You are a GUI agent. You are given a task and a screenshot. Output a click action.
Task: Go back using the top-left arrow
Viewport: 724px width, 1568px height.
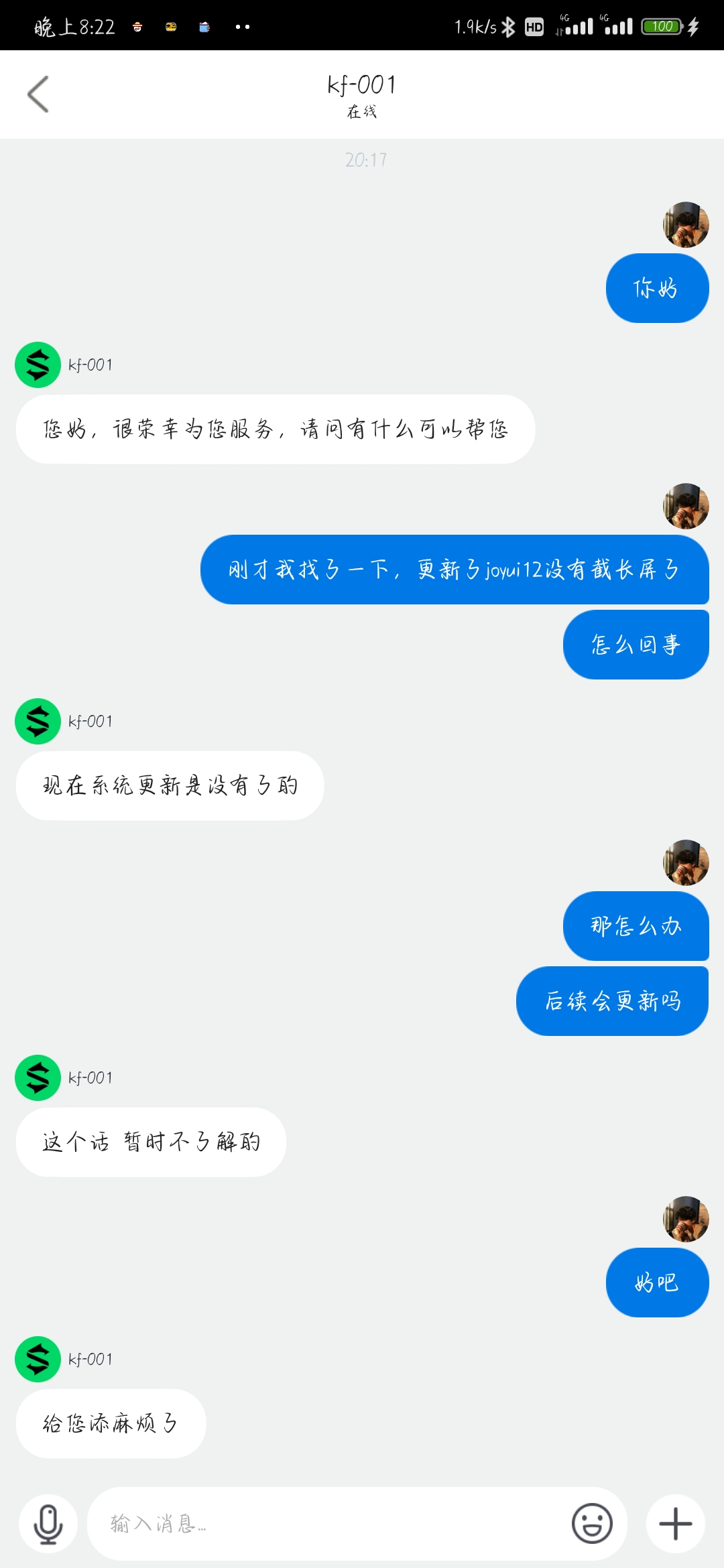(x=38, y=94)
